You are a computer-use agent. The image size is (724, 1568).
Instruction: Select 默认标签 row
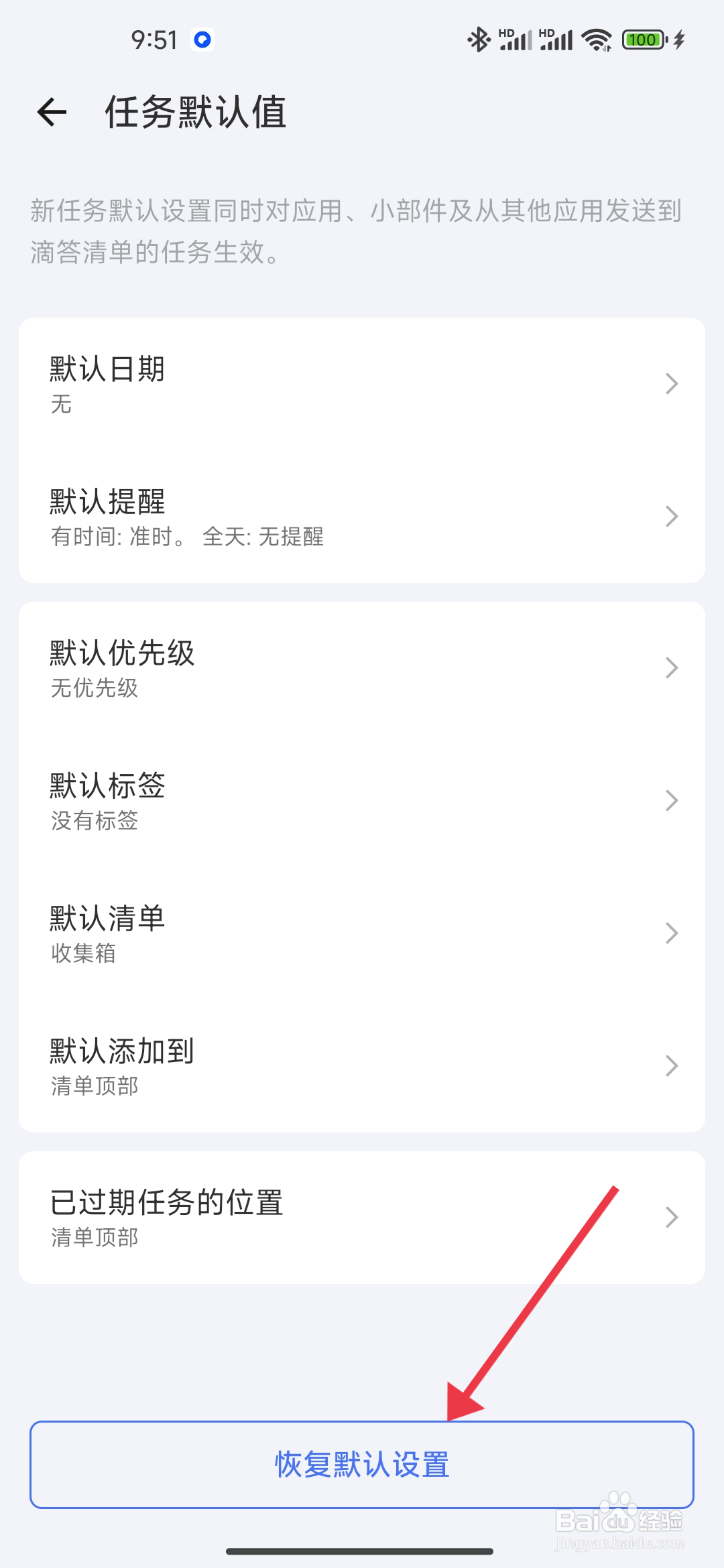[362, 801]
